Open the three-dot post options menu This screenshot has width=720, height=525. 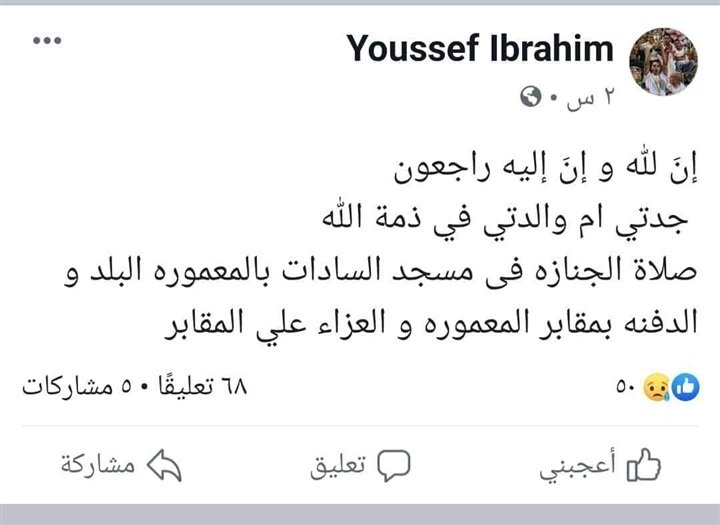point(47,41)
